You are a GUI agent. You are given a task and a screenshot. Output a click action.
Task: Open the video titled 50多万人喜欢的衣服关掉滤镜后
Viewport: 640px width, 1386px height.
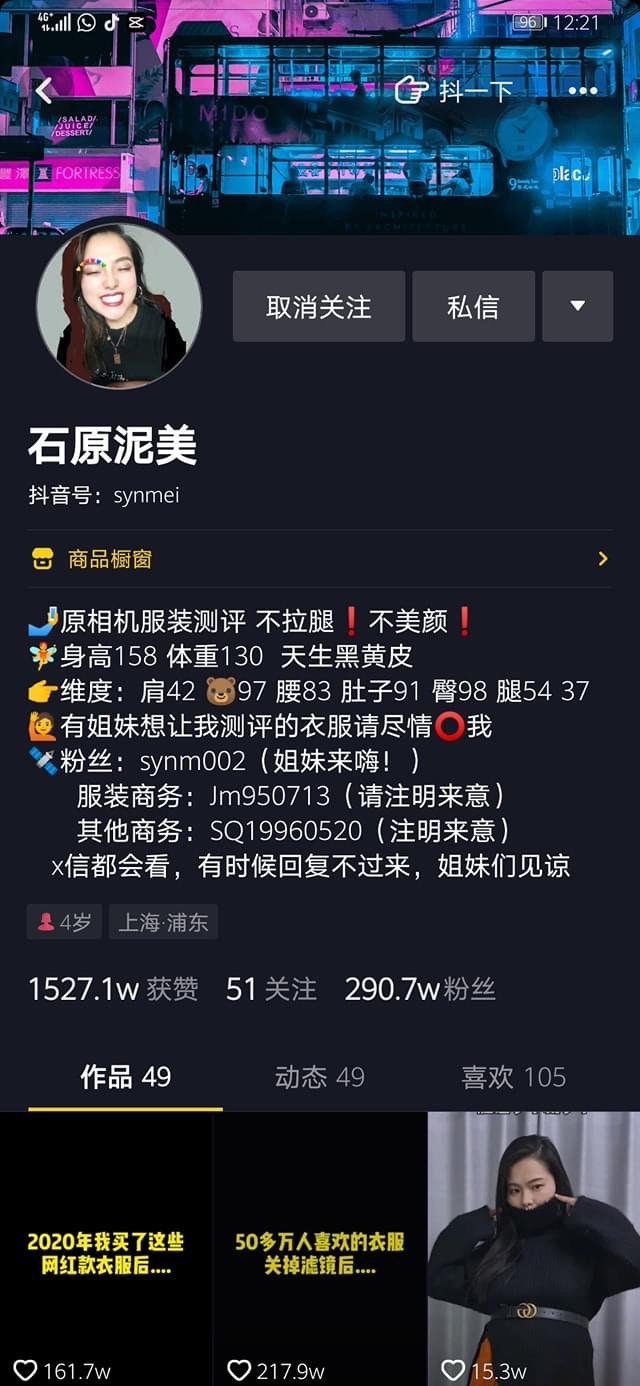click(x=320, y=1250)
